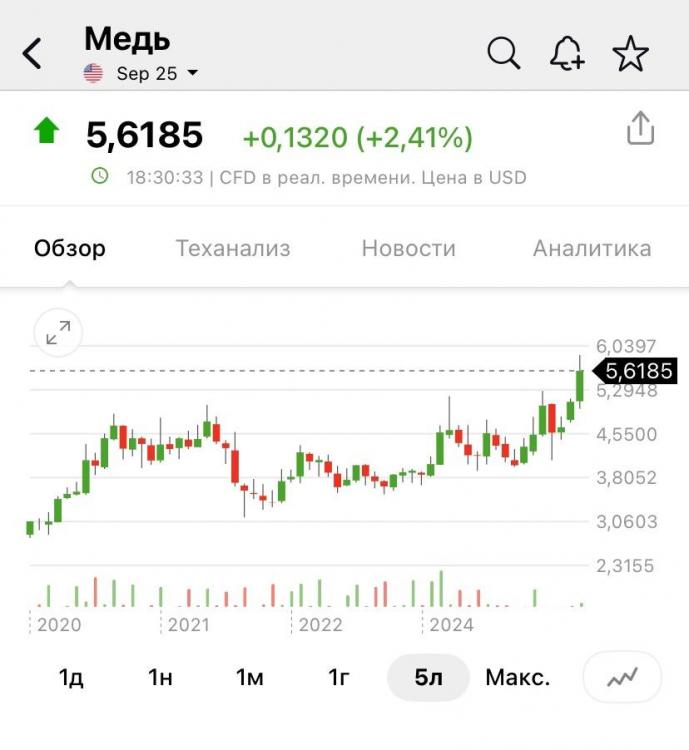689x750 pixels.
Task: Create a price alert with the bell
Action: point(567,53)
